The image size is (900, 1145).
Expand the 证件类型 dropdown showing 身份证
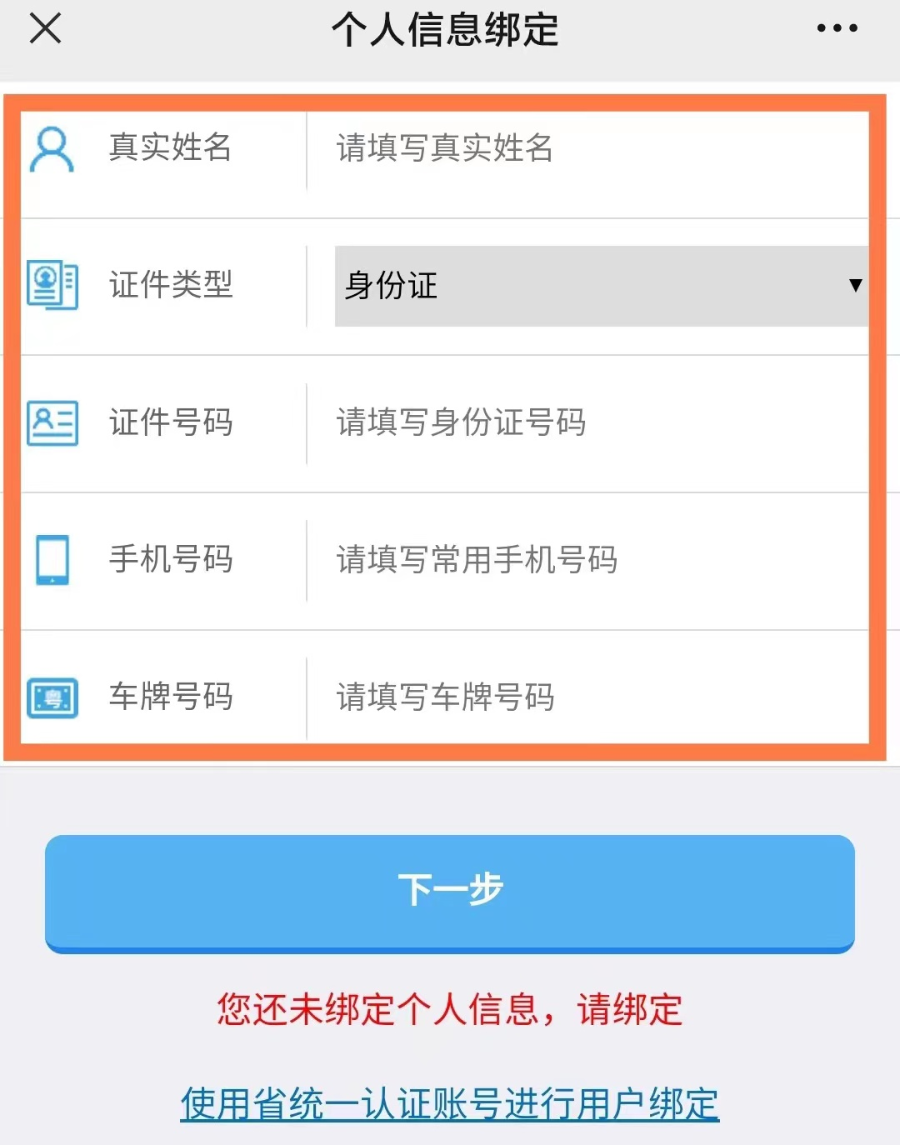tap(600, 286)
